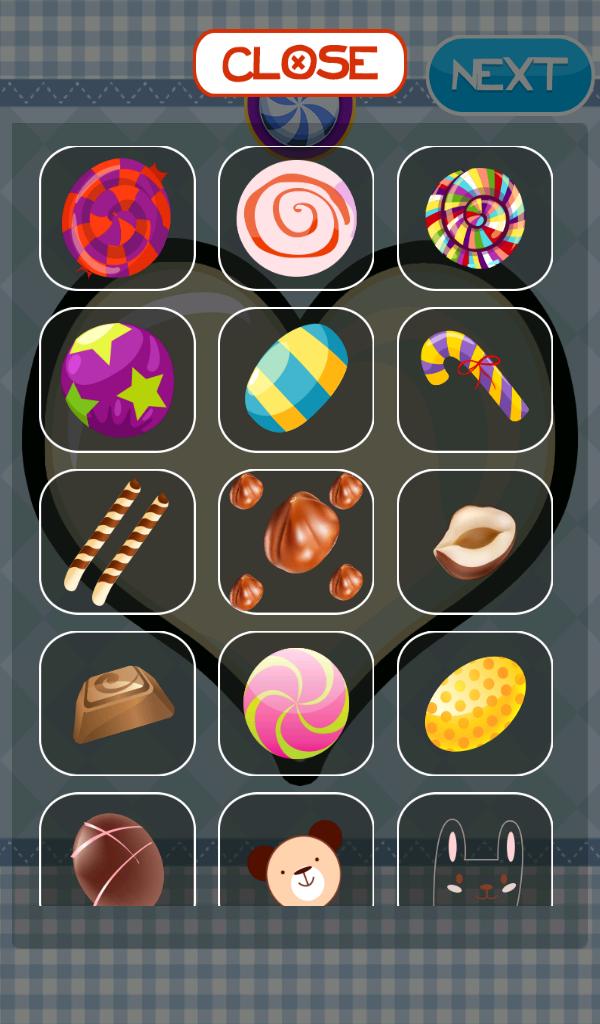Choose the teddy bear face decoration

tap(296, 860)
